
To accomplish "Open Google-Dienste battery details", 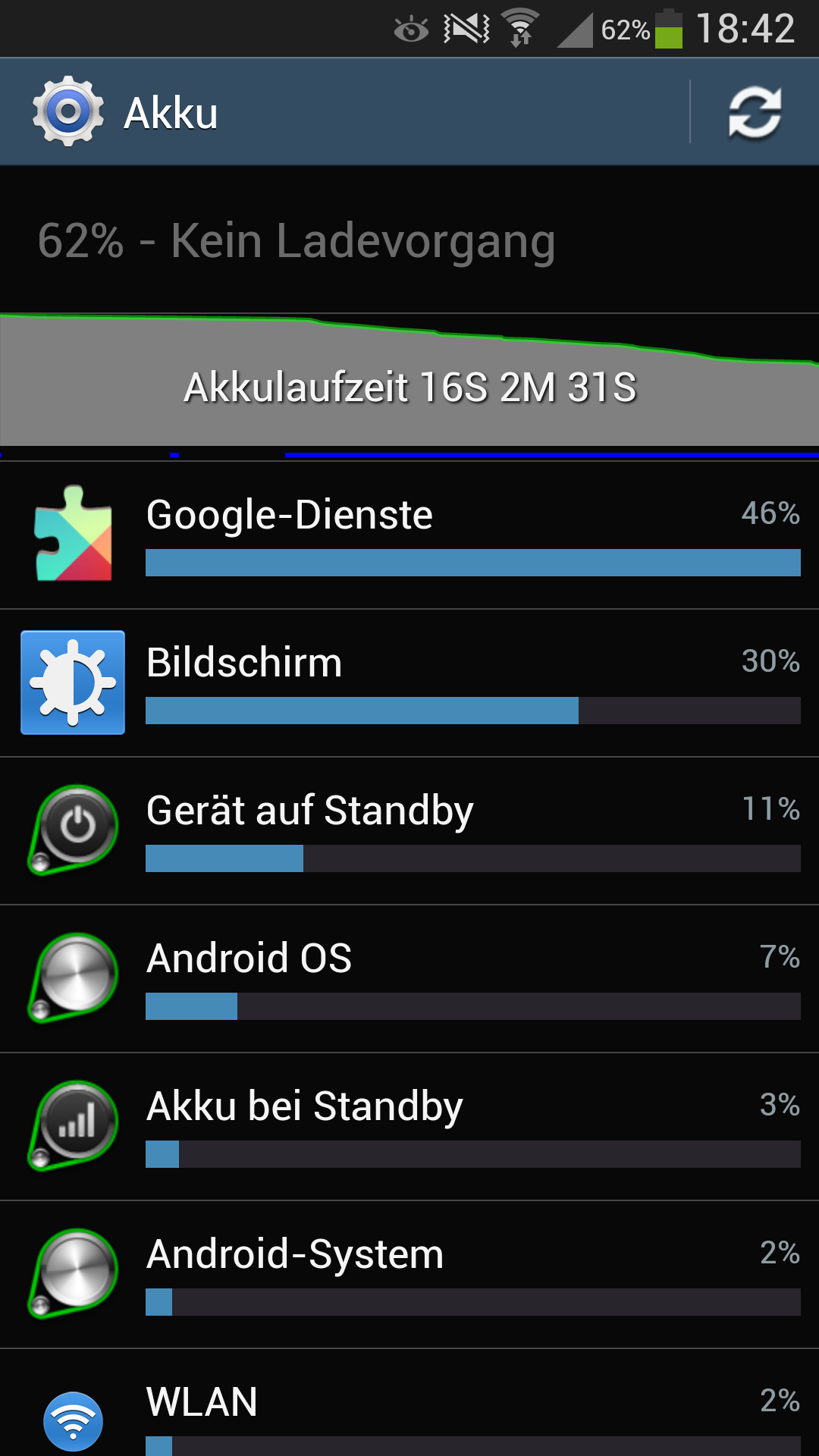I will click(409, 535).
